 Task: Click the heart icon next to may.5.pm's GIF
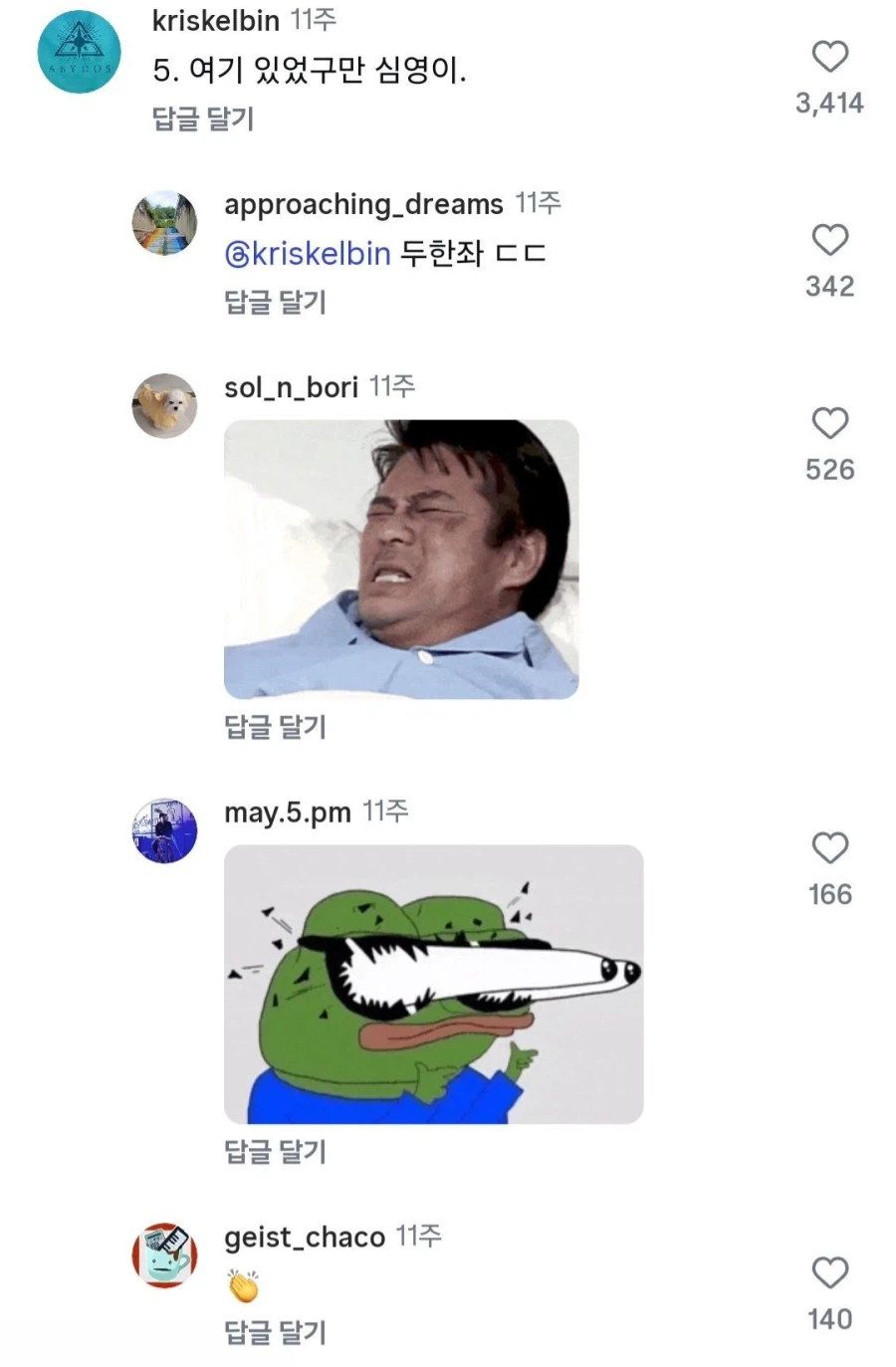click(829, 848)
